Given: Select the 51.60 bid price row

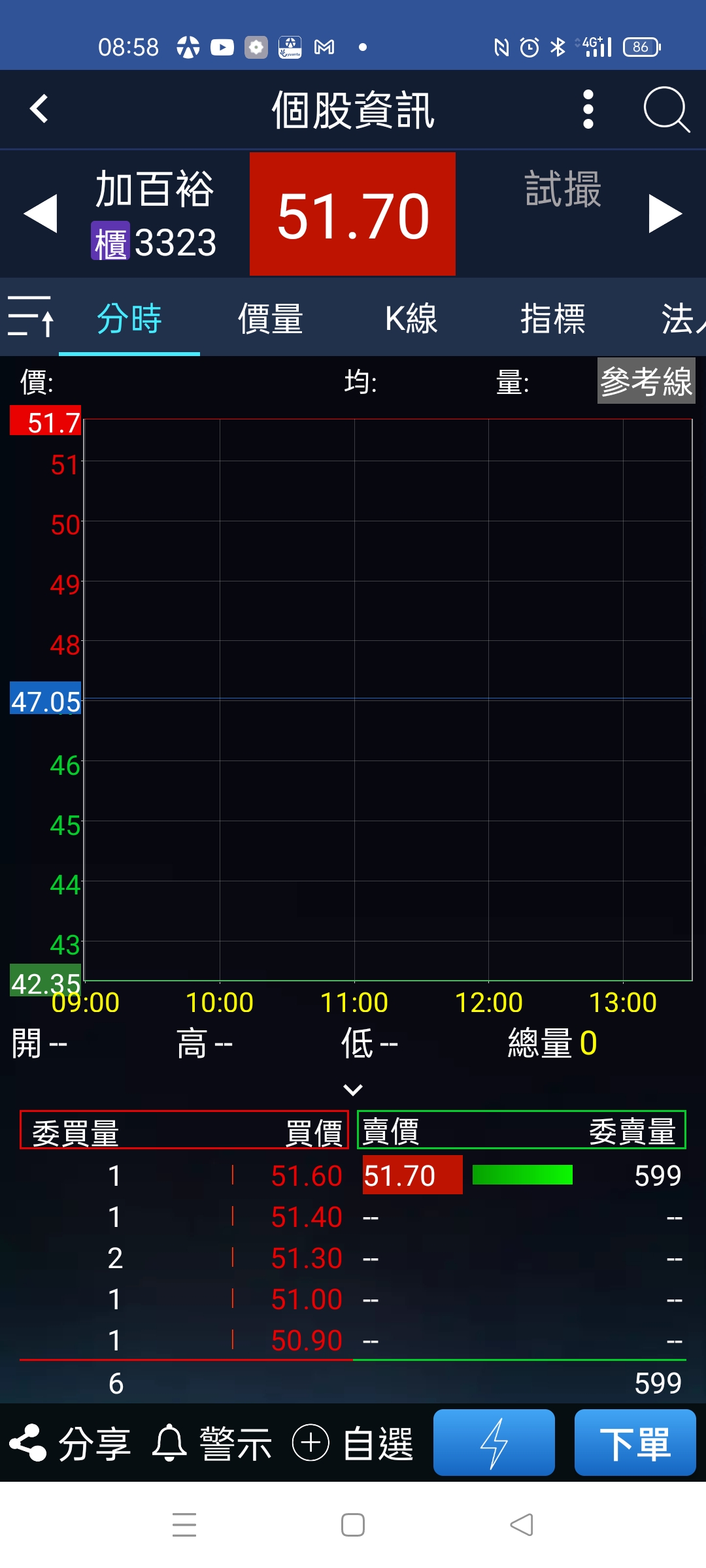Looking at the screenshot, I should [184, 1176].
